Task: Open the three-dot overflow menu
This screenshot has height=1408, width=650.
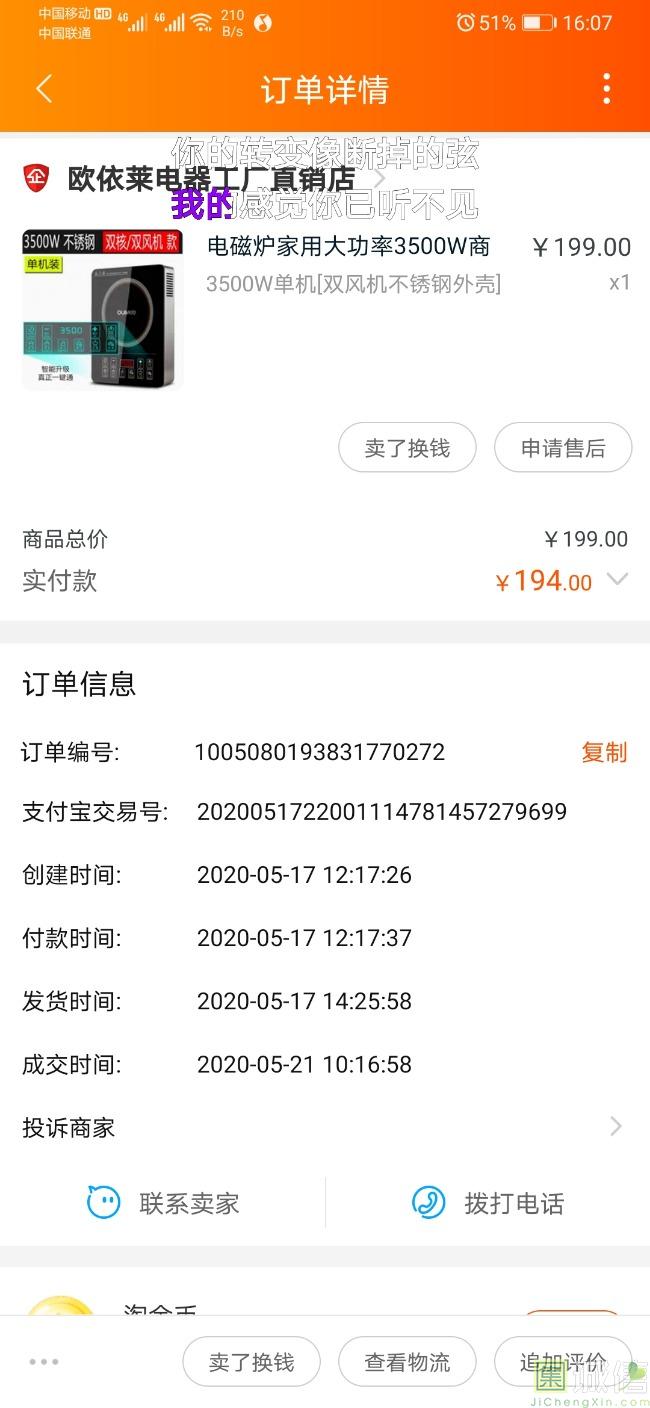Action: pyautogui.click(x=606, y=89)
